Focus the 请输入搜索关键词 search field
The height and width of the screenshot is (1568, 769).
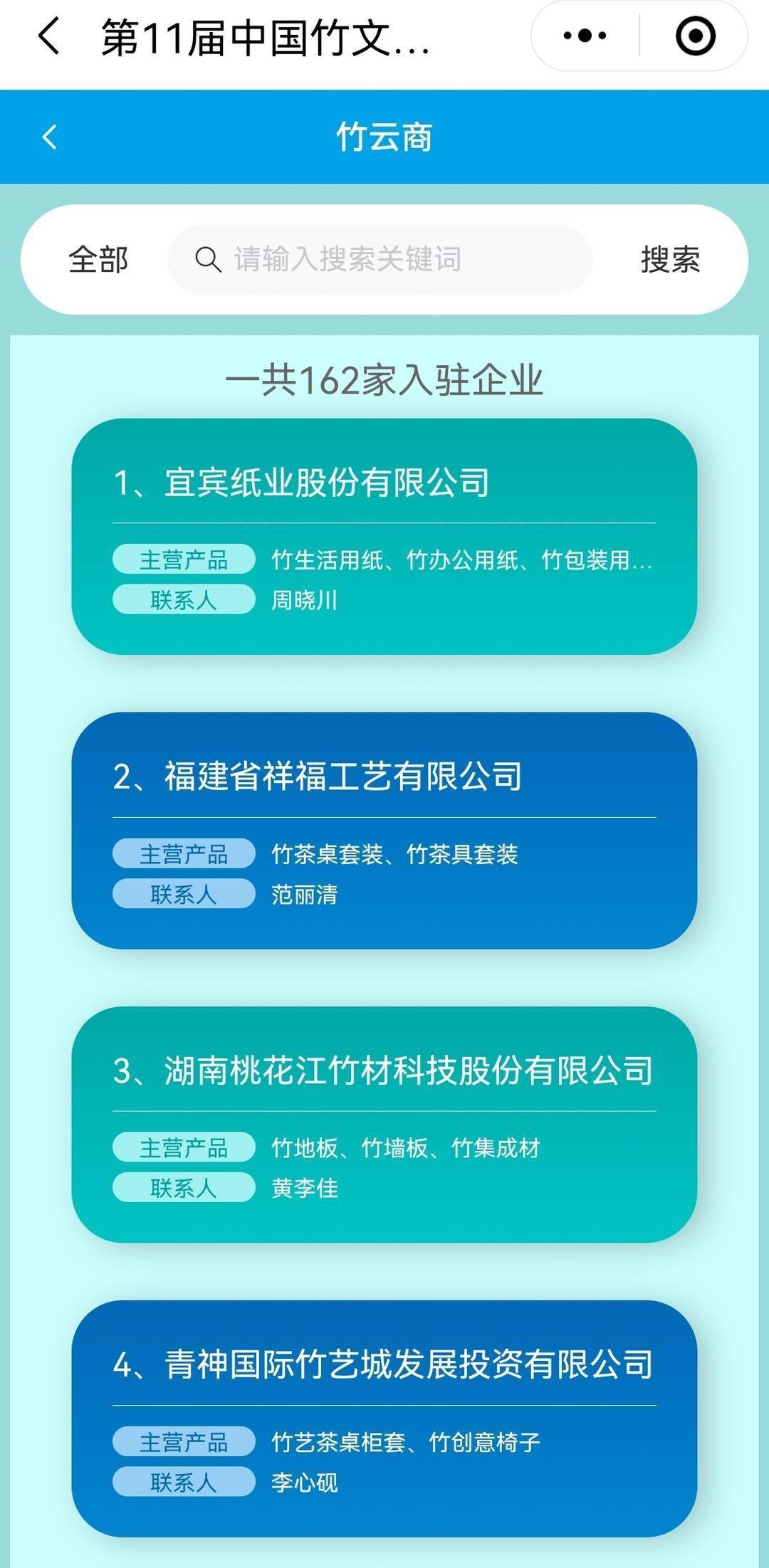(x=380, y=260)
